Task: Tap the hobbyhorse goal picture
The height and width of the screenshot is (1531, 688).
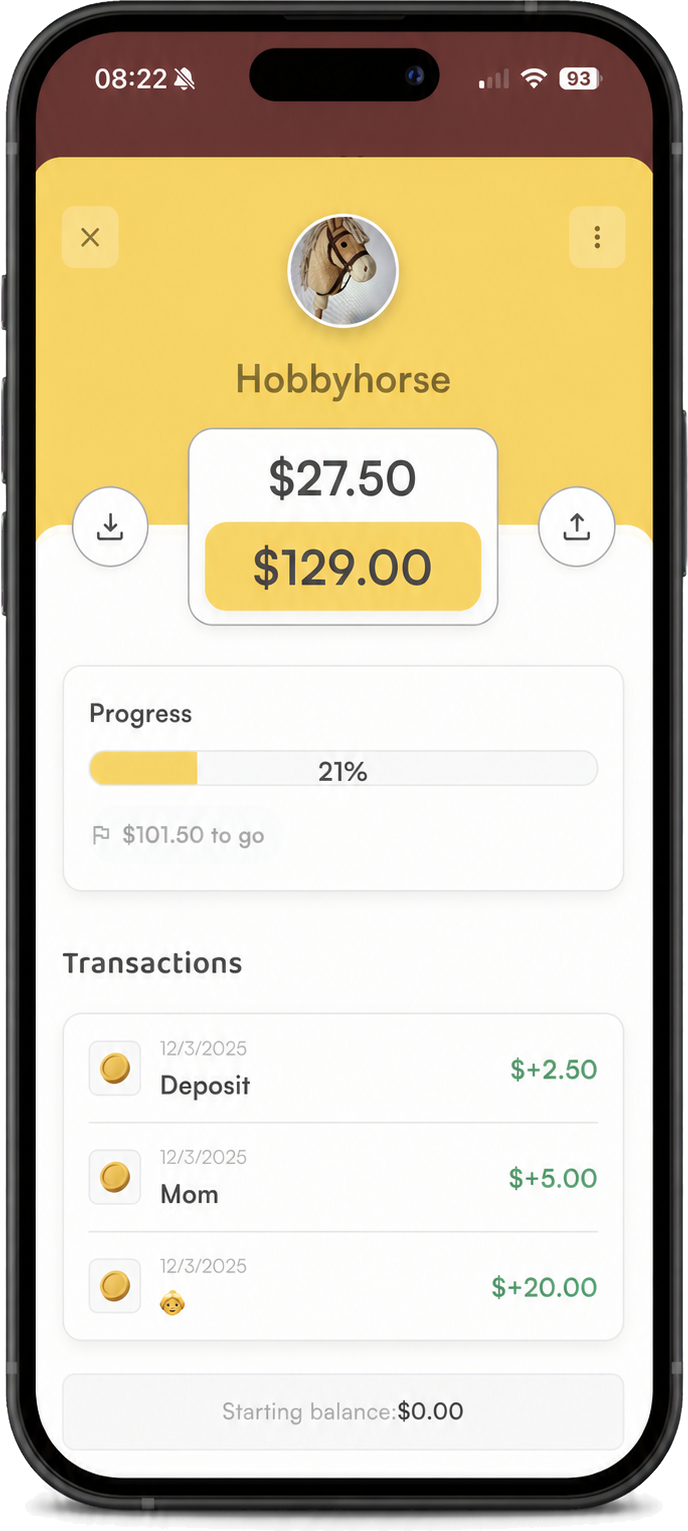Action: tap(343, 271)
